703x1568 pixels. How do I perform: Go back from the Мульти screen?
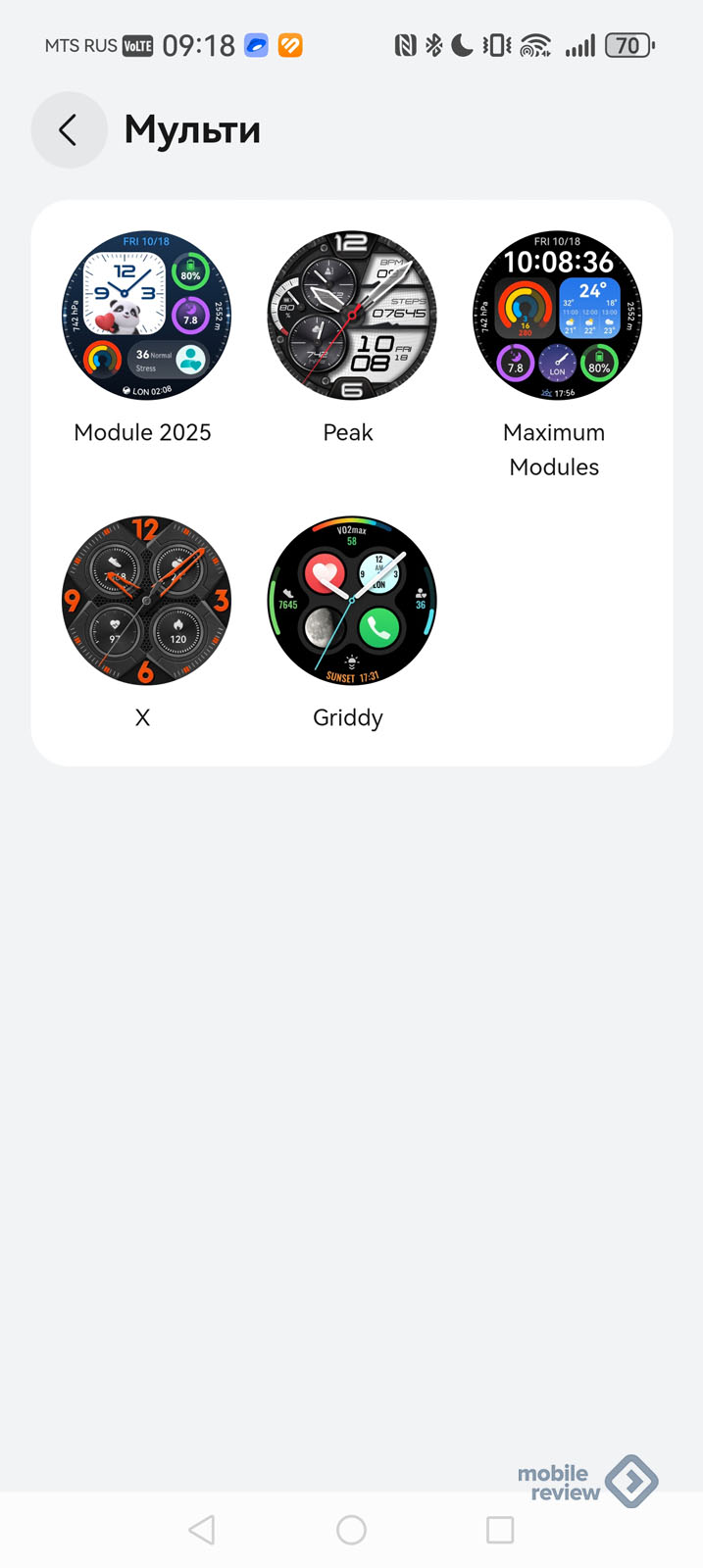click(x=69, y=130)
